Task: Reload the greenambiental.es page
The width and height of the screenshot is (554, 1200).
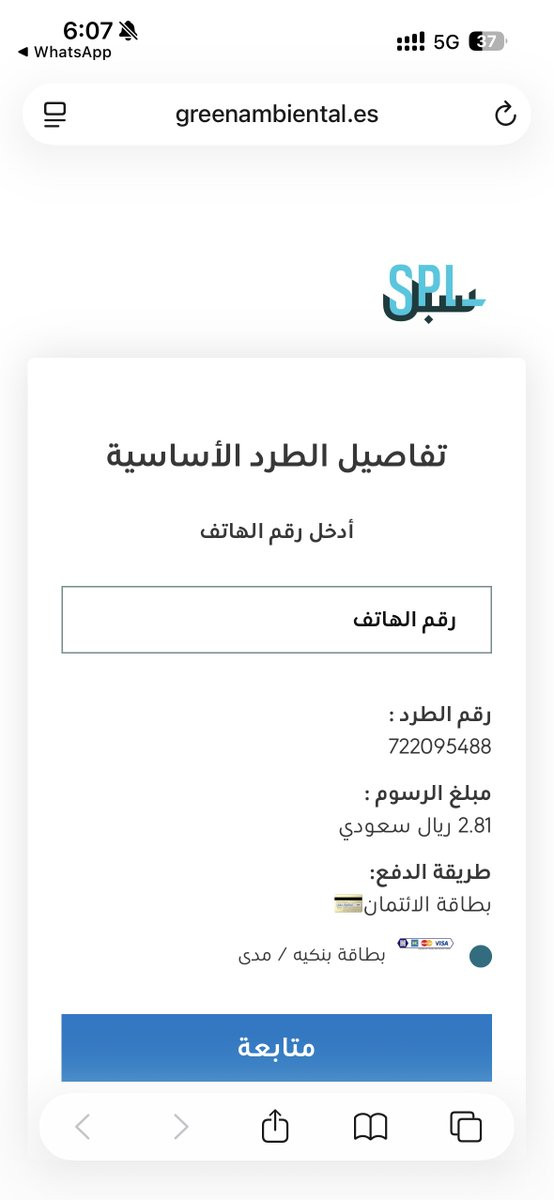Action: 505,114
